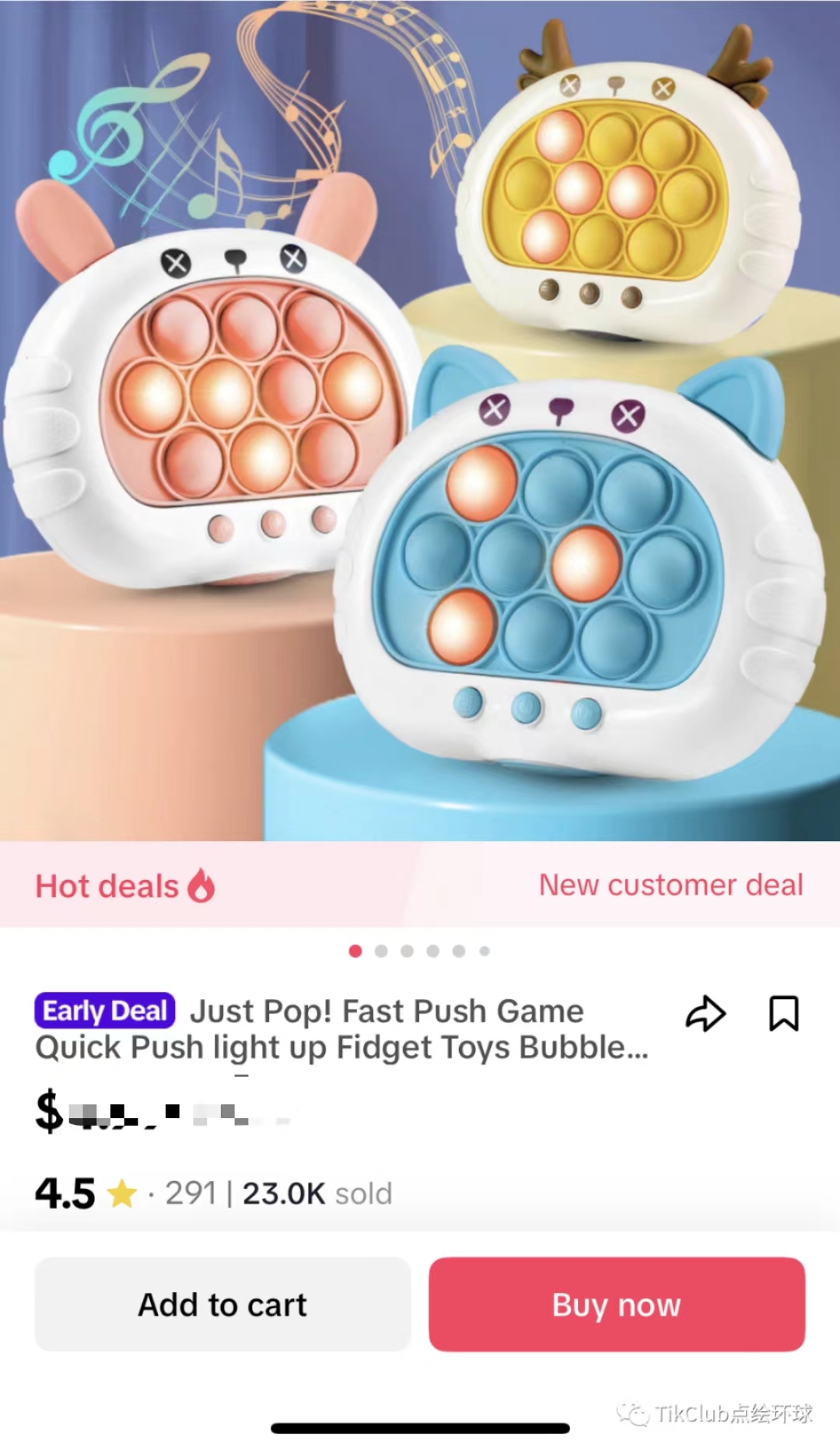Tap Buy now
The height and width of the screenshot is (1451, 840).
point(617,1305)
